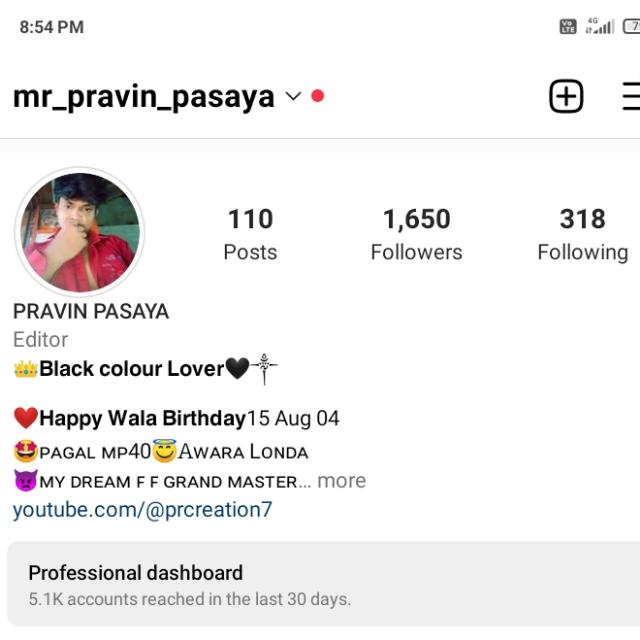This screenshot has height=640, width=640.
Task: View the 1,650 Followers list
Action: (416, 234)
